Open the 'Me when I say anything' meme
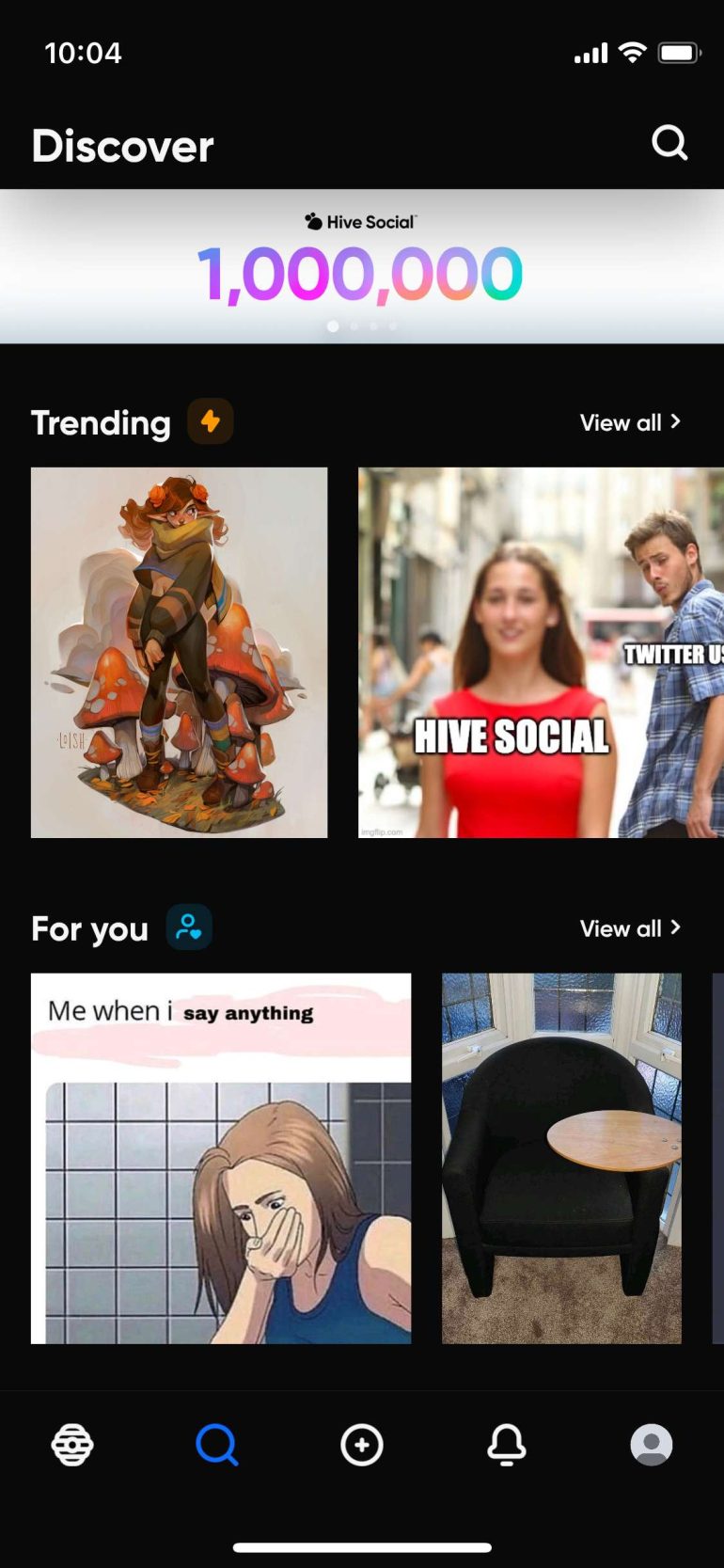This screenshot has height=1568, width=724. [221, 1158]
